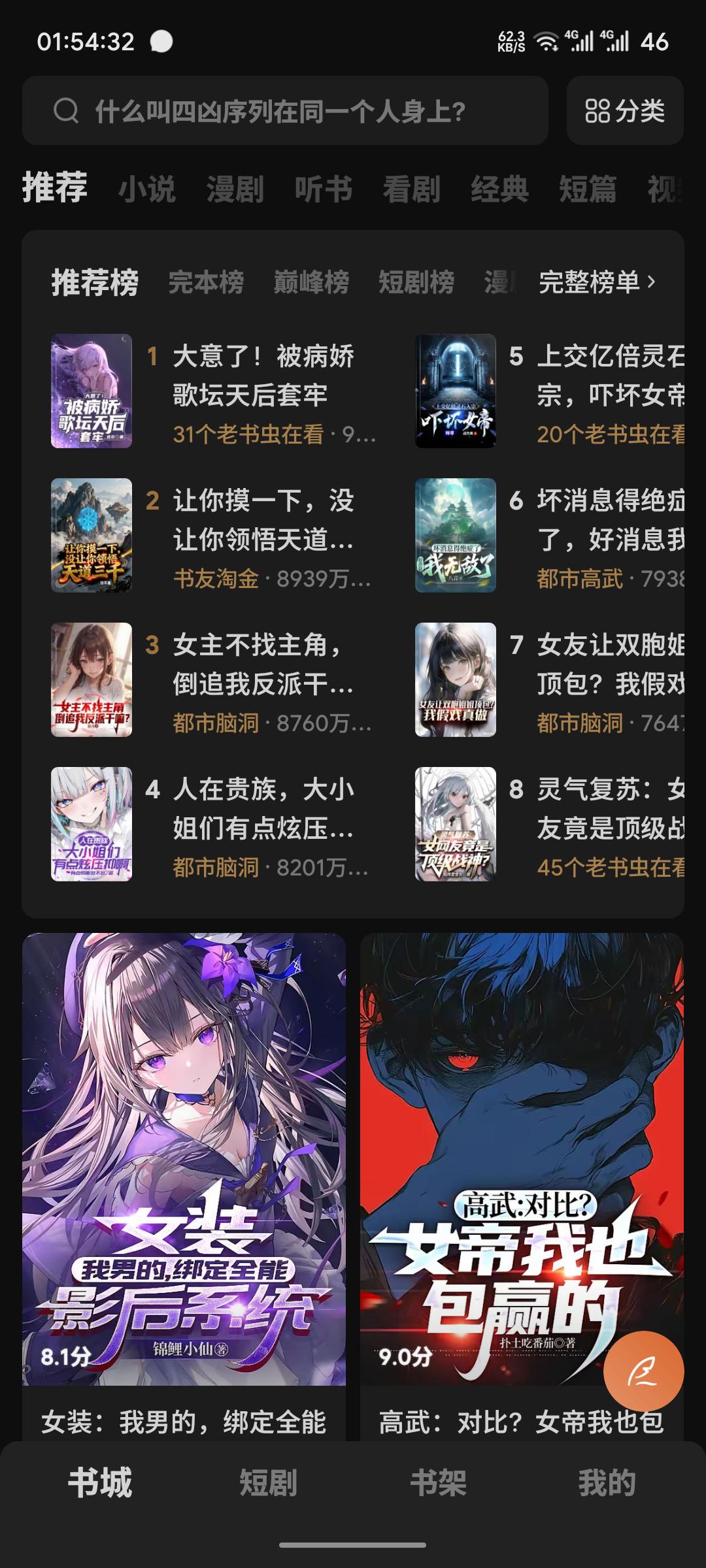Show the 完本榜 ranking
This screenshot has width=706, height=1568.
206,282
